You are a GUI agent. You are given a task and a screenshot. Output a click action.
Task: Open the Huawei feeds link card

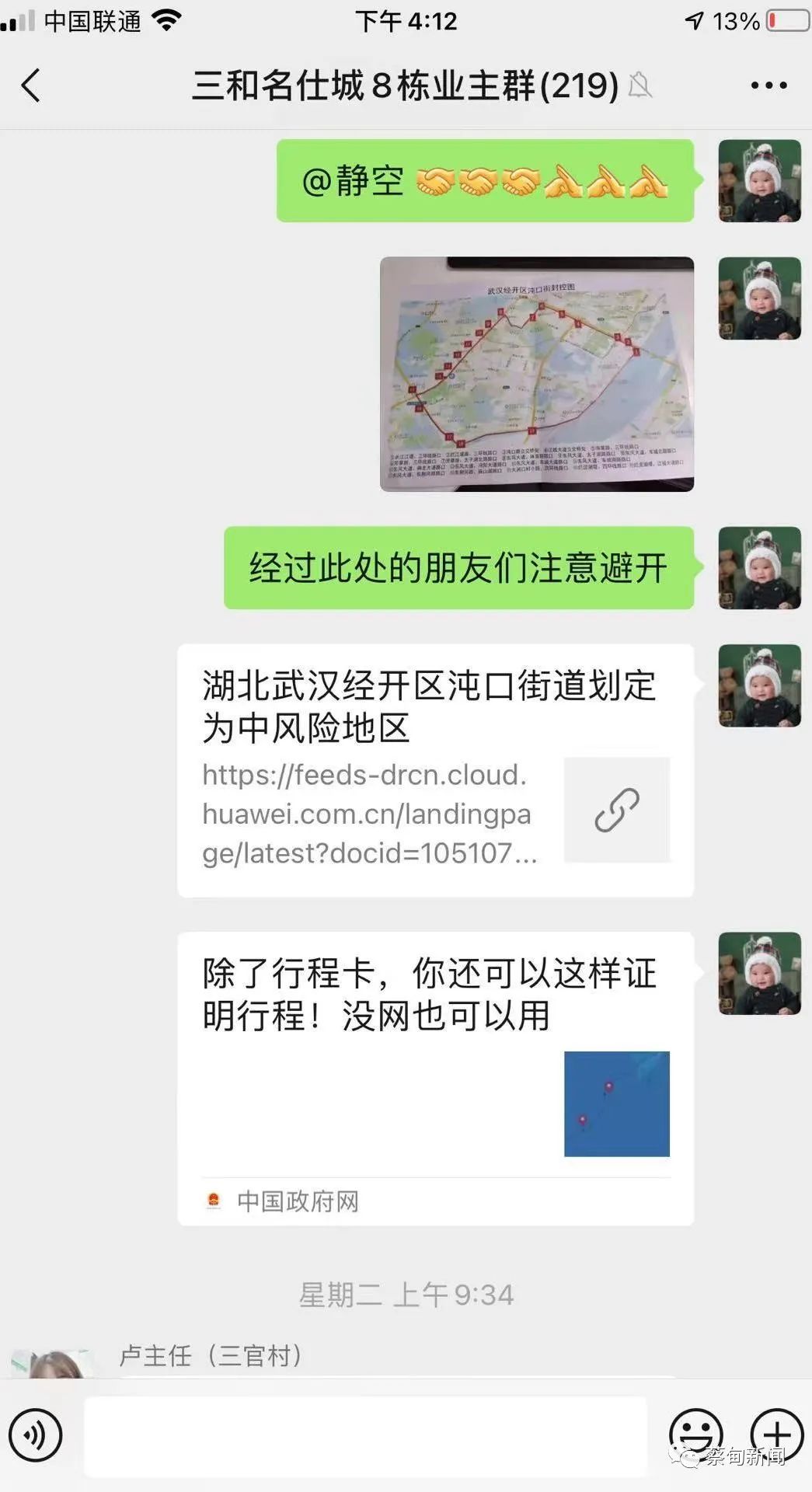[435, 771]
